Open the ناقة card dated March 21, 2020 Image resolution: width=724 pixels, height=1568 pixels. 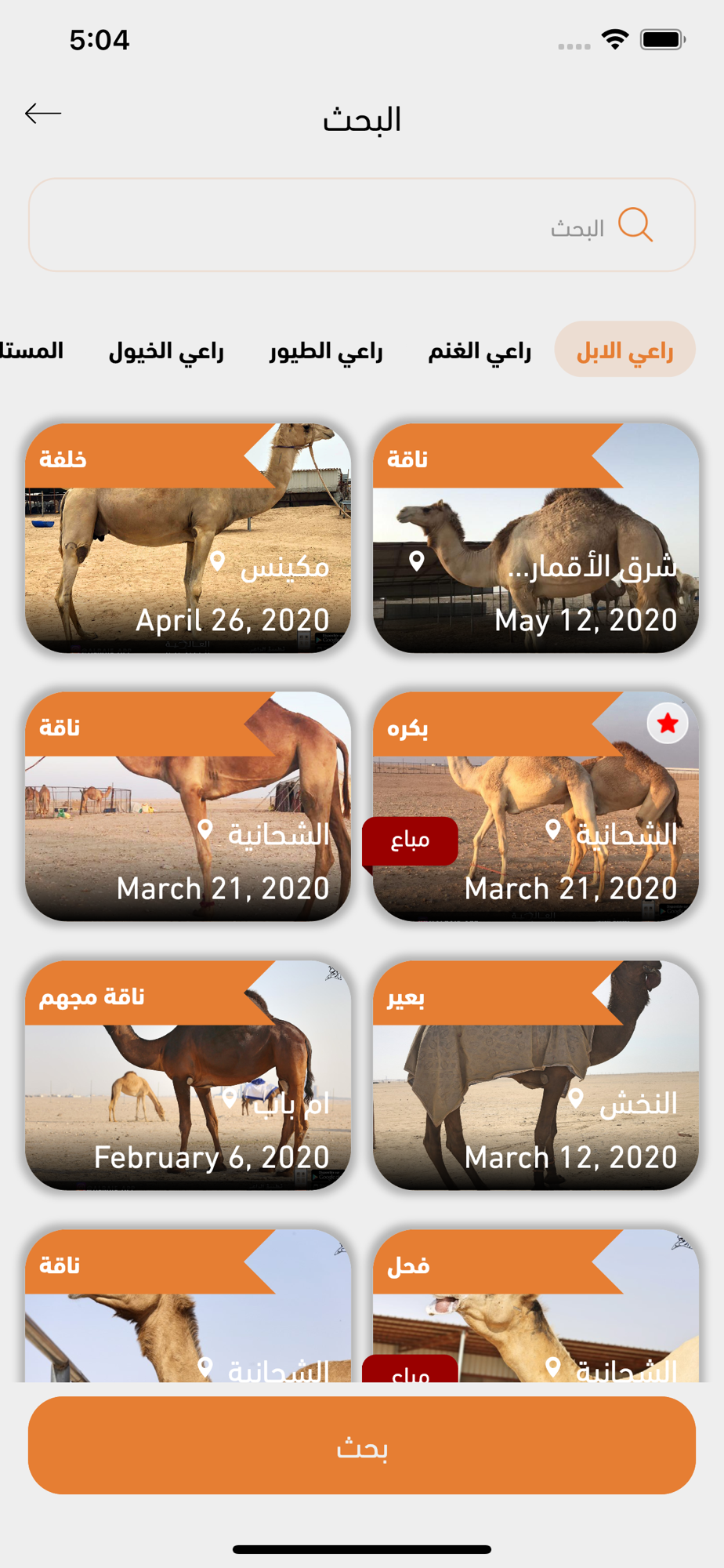(x=188, y=806)
